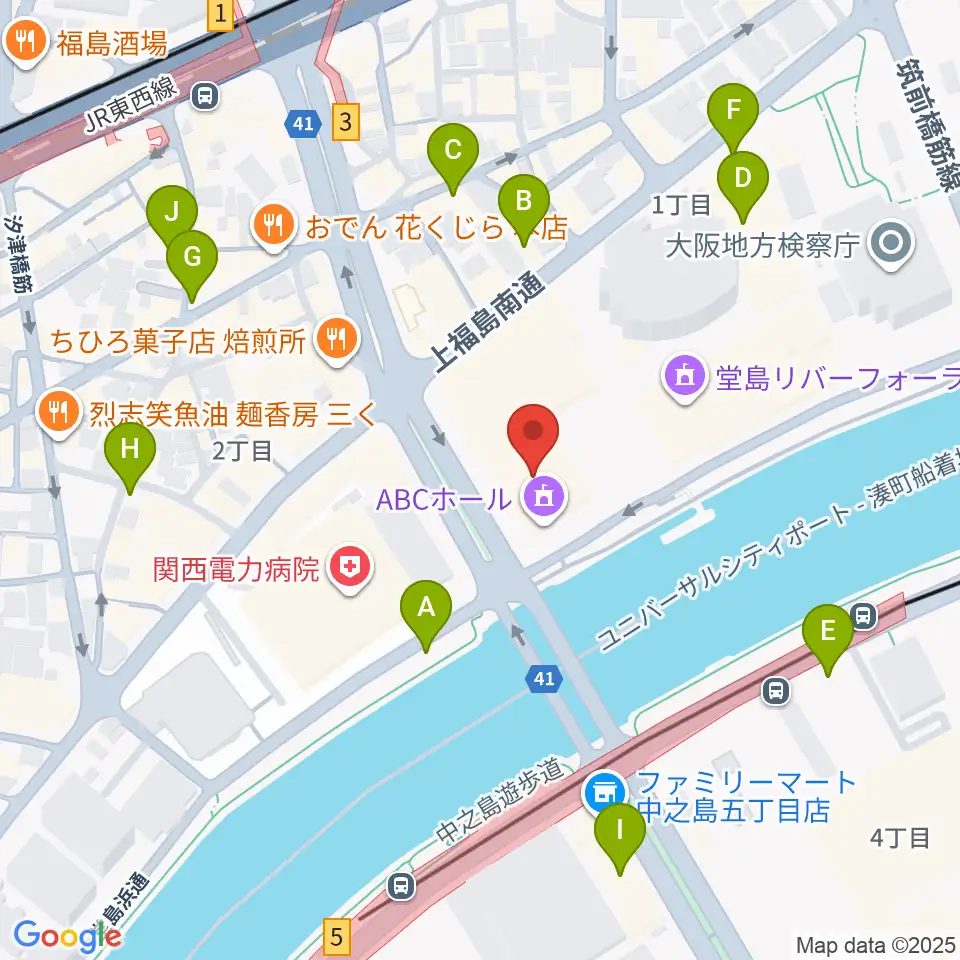Tap green marker I below FamilyMart
The height and width of the screenshot is (960, 960).
click(x=620, y=836)
